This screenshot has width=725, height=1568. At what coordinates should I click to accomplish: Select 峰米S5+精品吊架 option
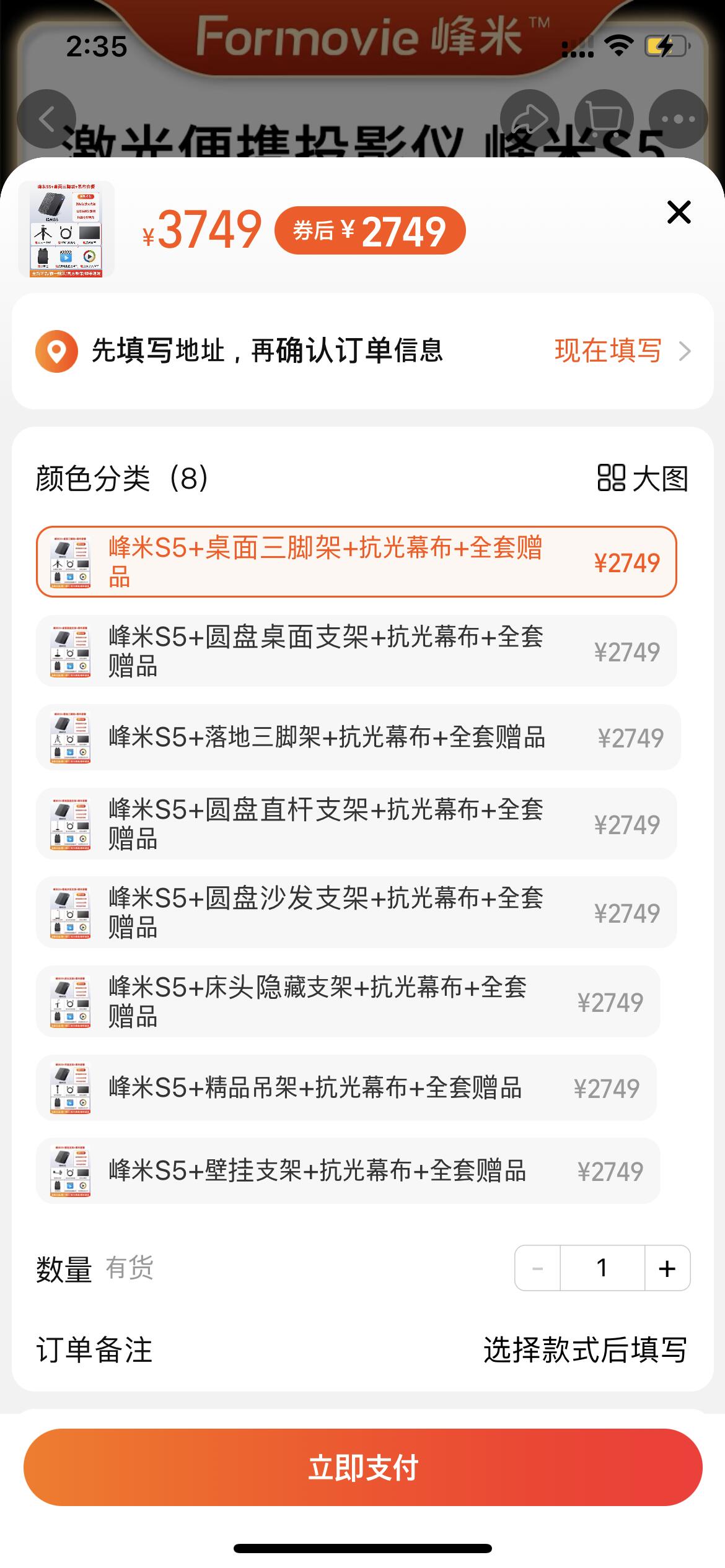[x=346, y=1088]
